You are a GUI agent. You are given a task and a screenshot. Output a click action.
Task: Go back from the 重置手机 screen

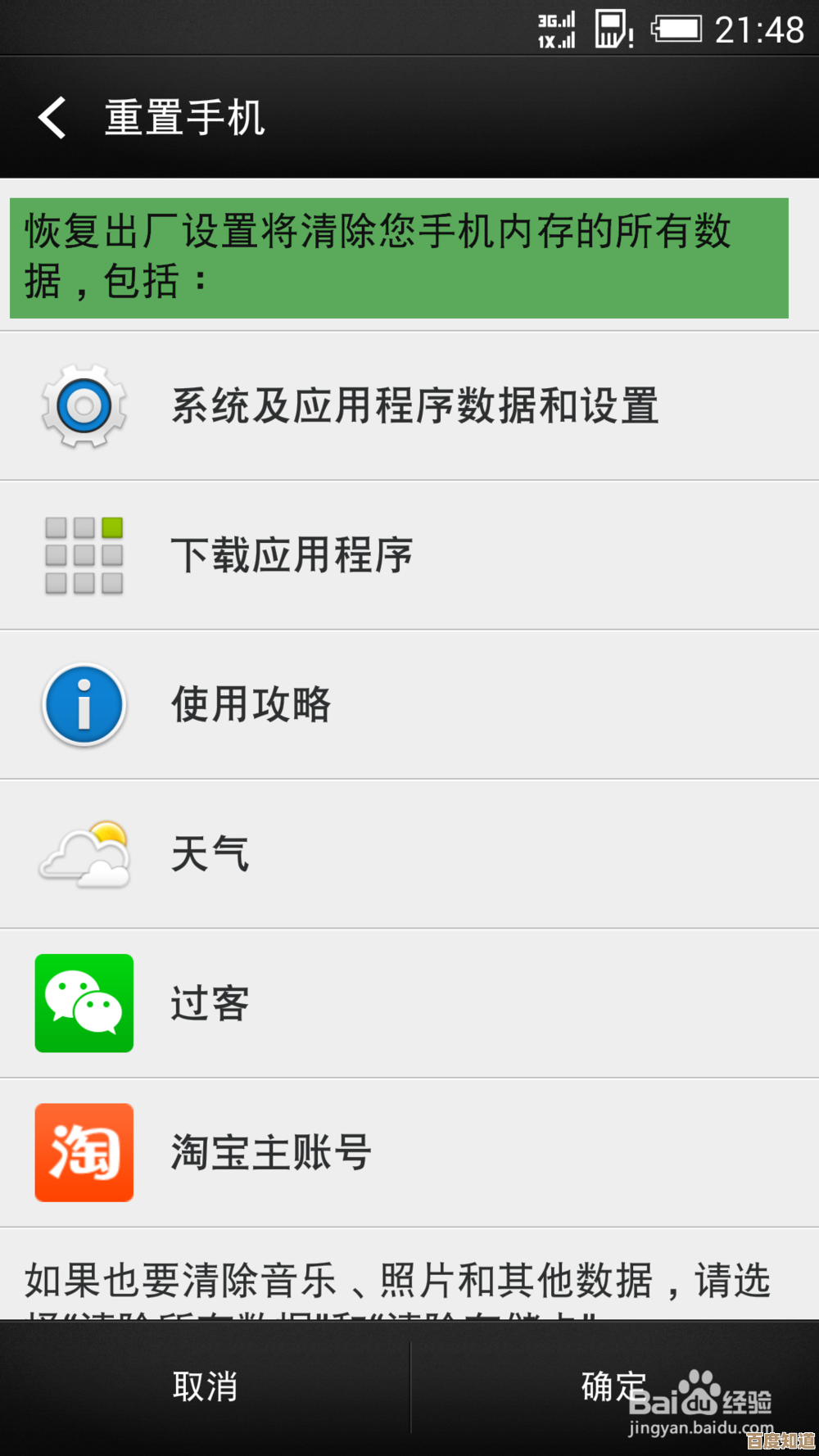(53, 117)
